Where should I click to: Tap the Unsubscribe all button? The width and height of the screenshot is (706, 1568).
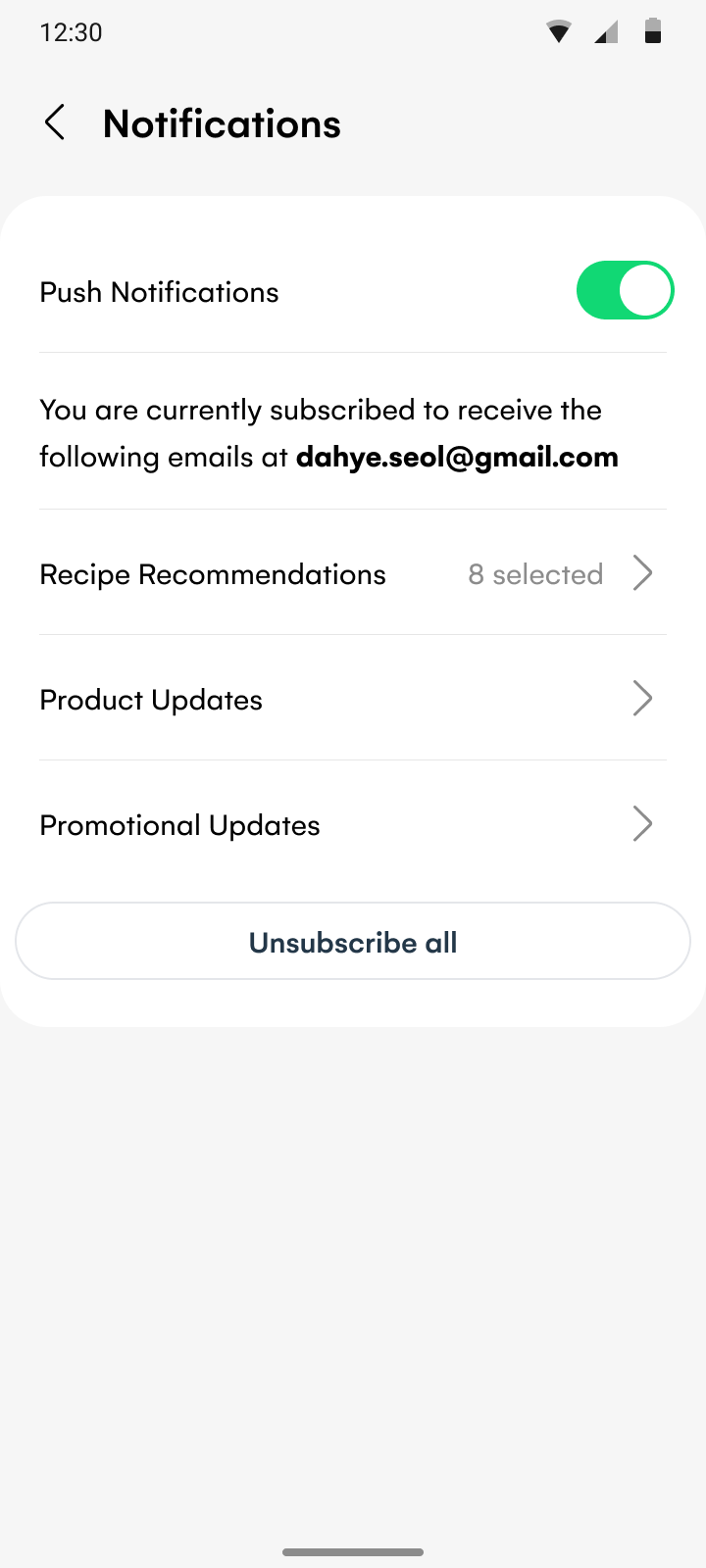[x=353, y=941]
